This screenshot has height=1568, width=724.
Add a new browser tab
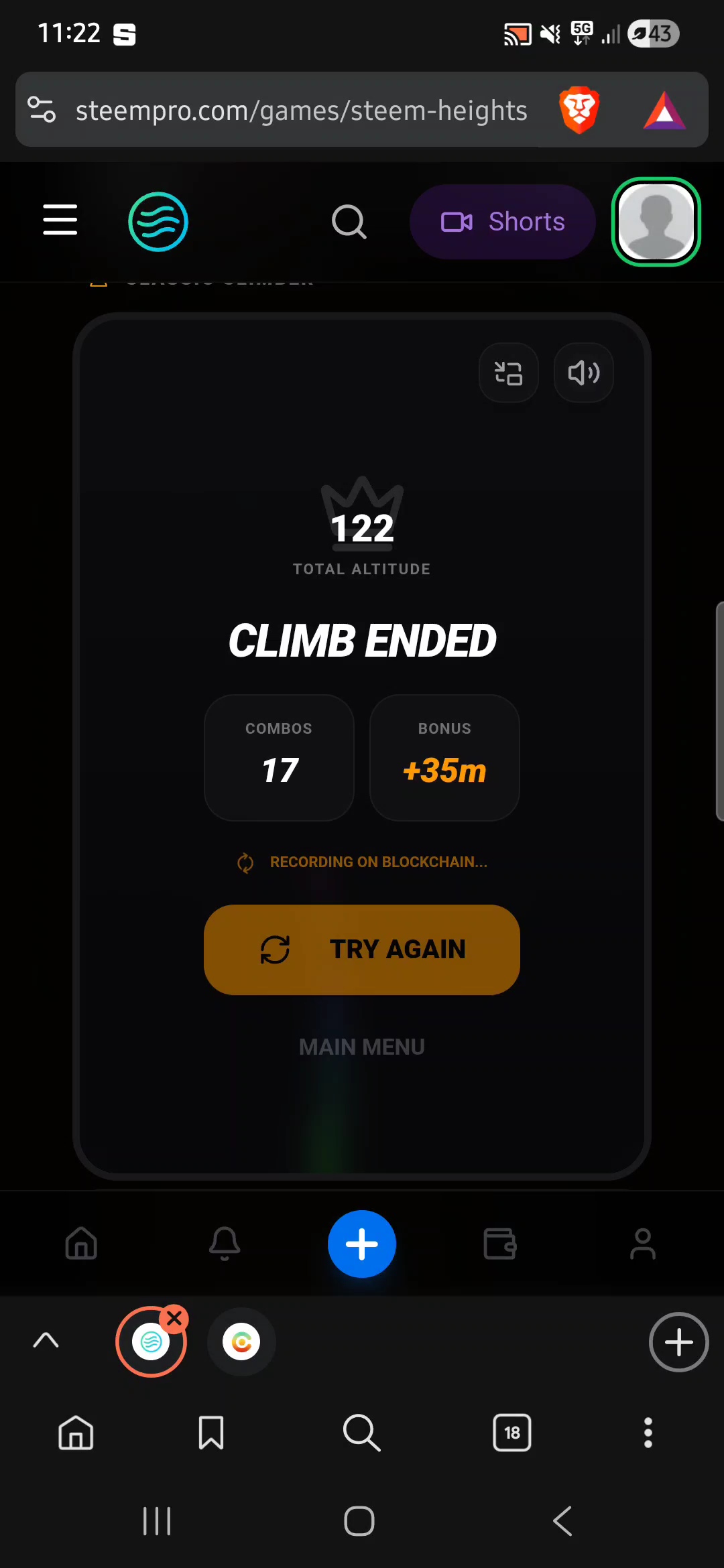(678, 1342)
